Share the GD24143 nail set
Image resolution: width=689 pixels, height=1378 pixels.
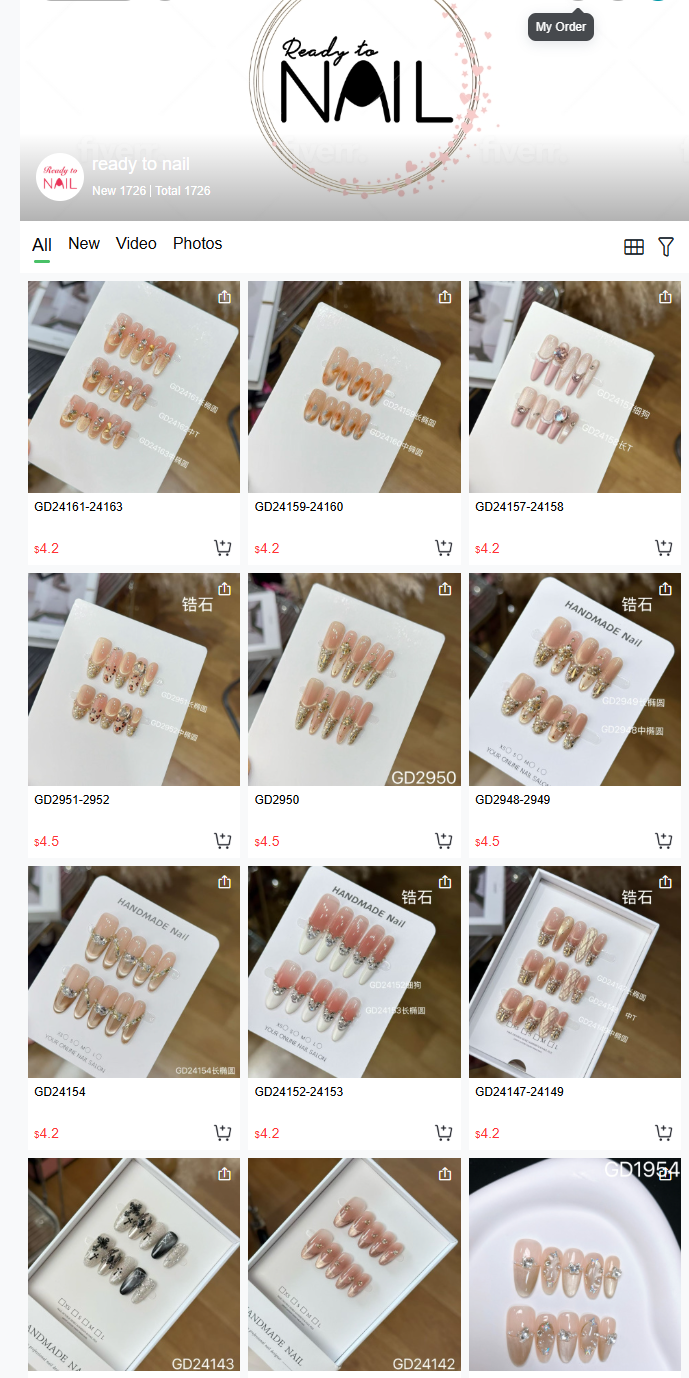pyautogui.click(x=224, y=1174)
